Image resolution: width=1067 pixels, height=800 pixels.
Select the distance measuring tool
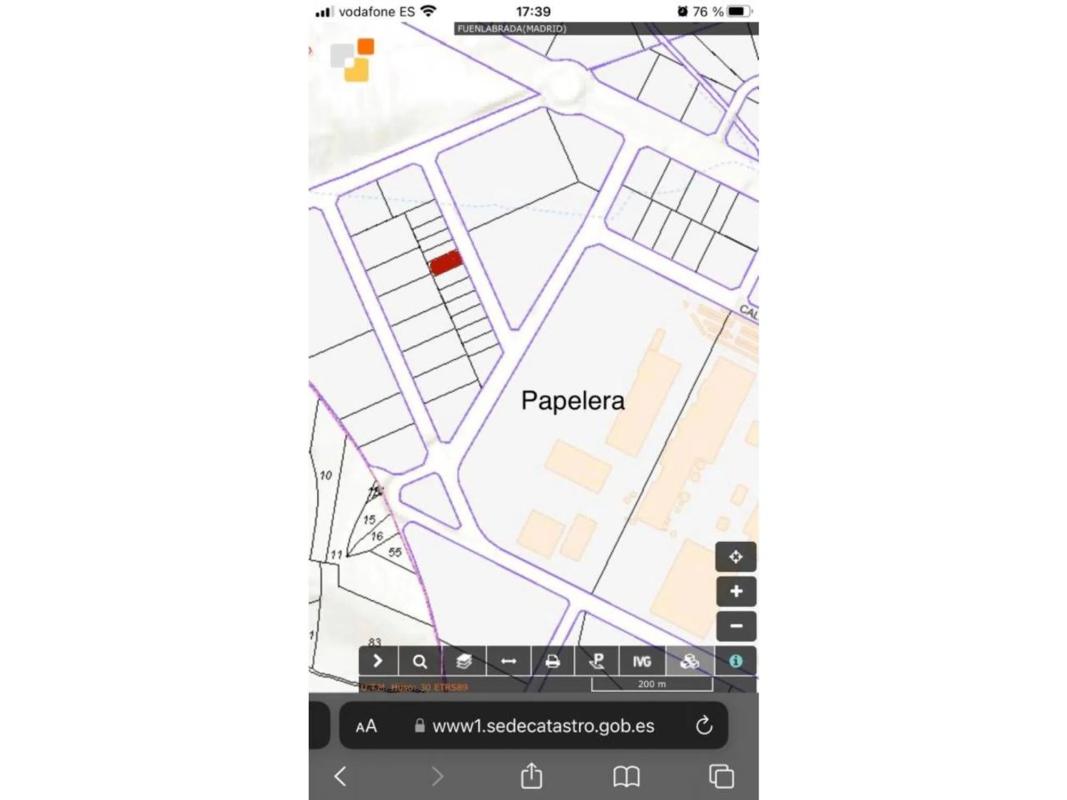508,661
